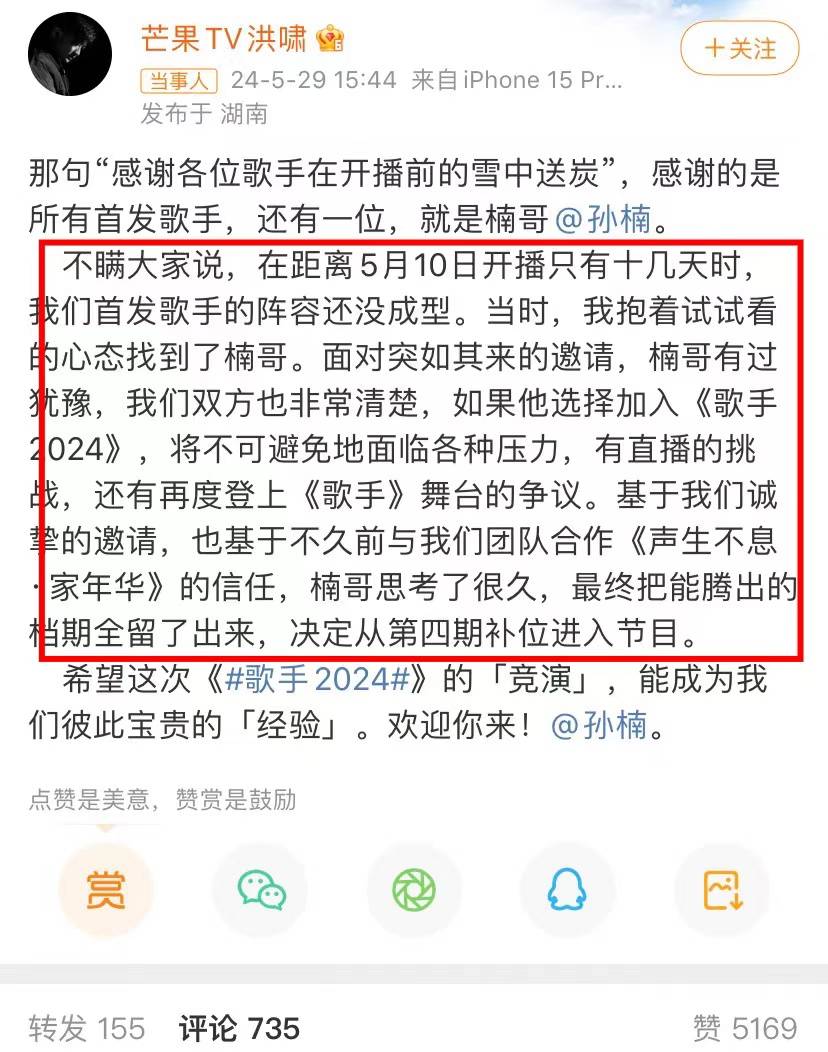The image size is (828, 1052).
Task: Open the username 芒果TV洪啸
Action: tap(227, 39)
